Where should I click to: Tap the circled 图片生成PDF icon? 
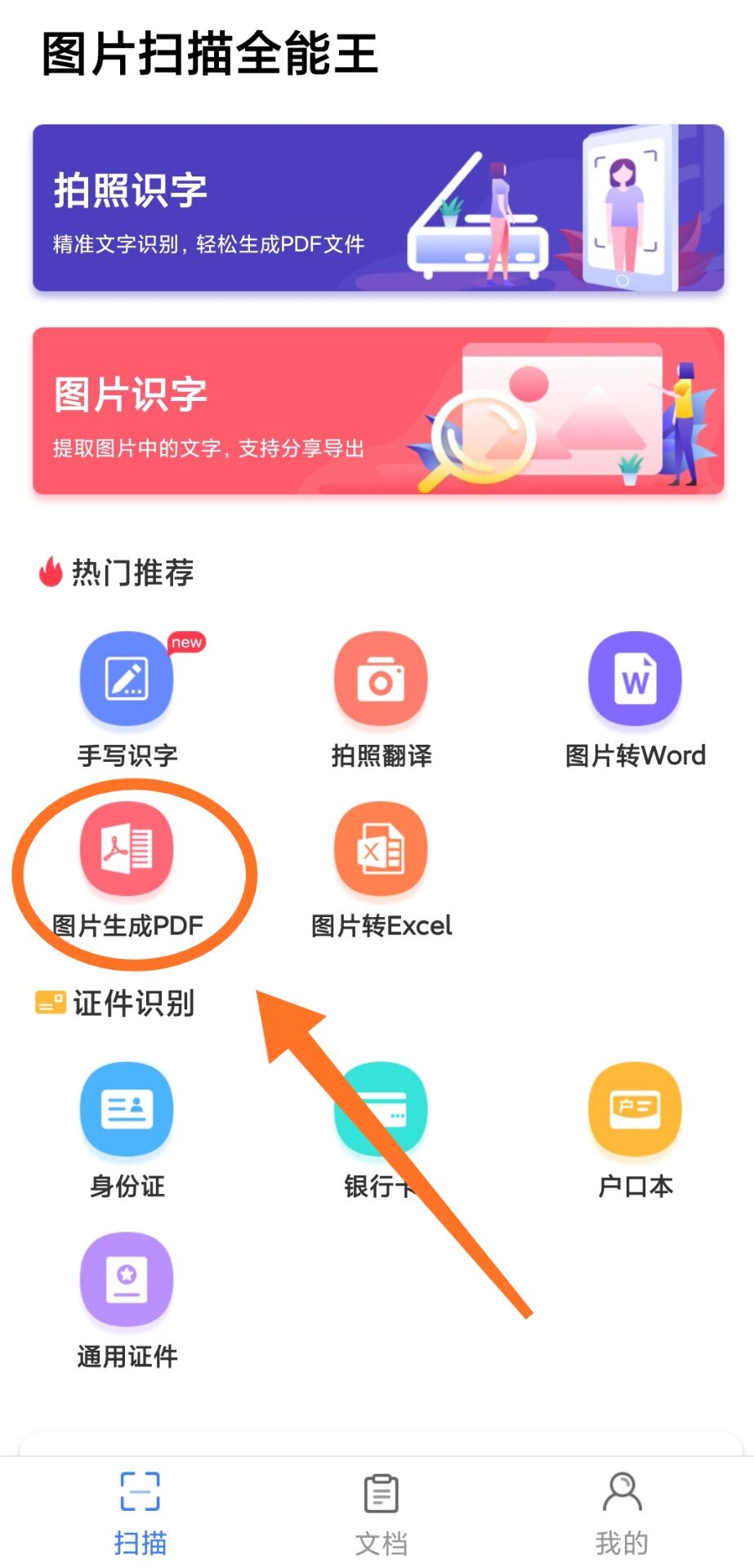(127, 849)
